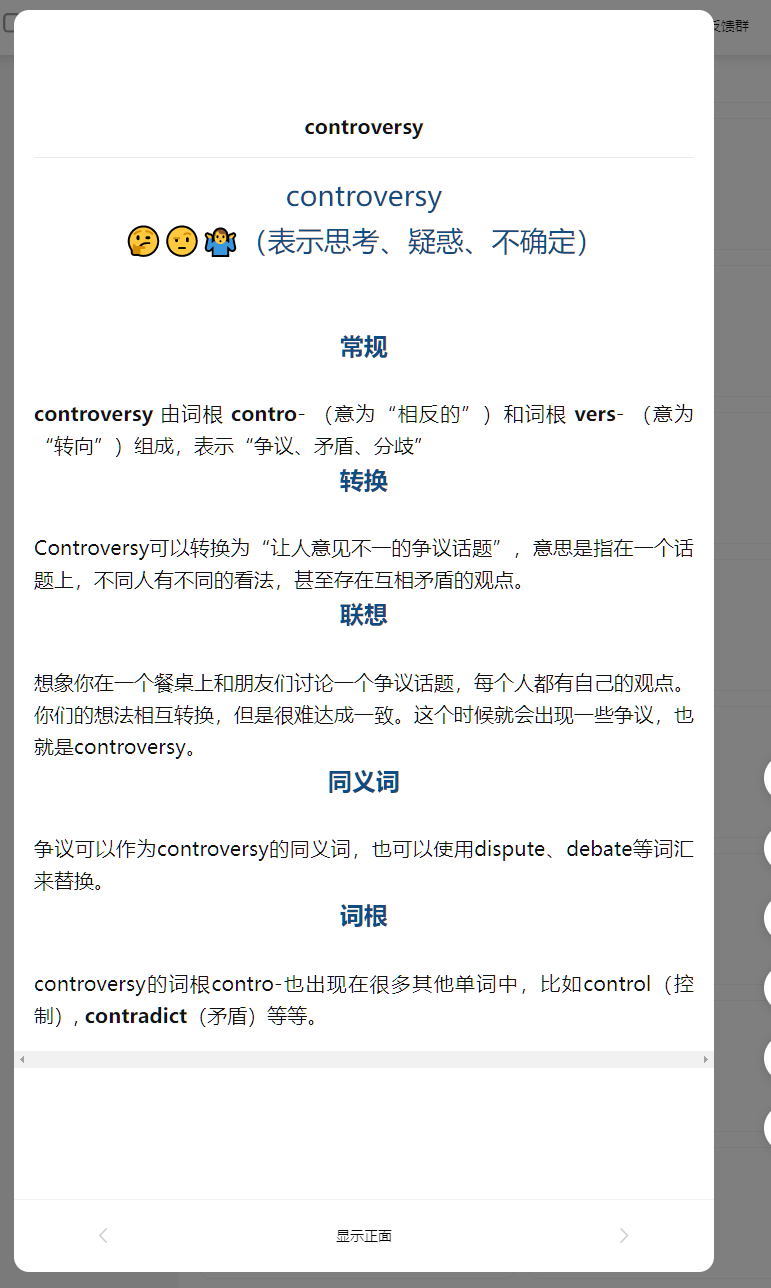Image resolution: width=771 pixels, height=1288 pixels.
Task: Go to the next flashcard
Action: point(624,1236)
